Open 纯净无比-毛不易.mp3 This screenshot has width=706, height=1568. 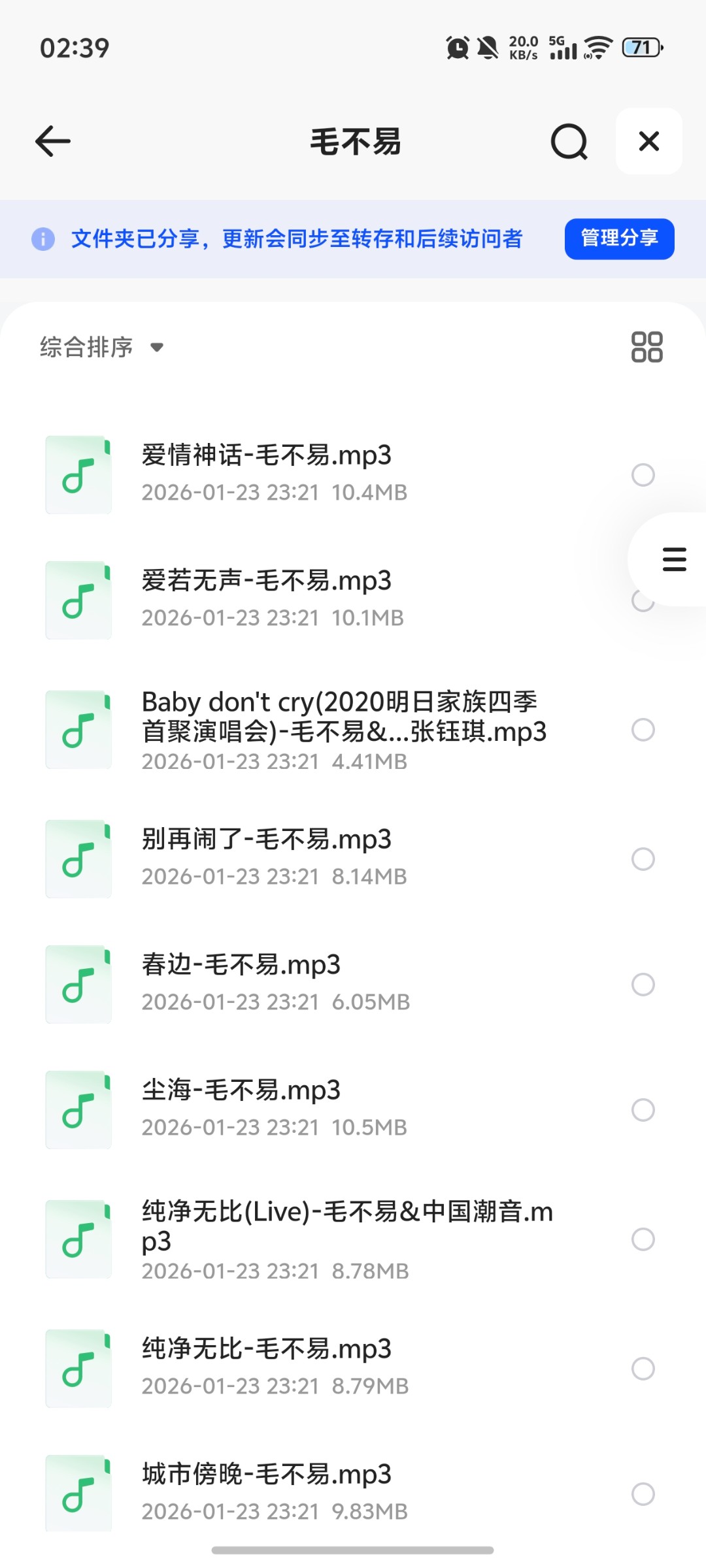pos(267,1349)
